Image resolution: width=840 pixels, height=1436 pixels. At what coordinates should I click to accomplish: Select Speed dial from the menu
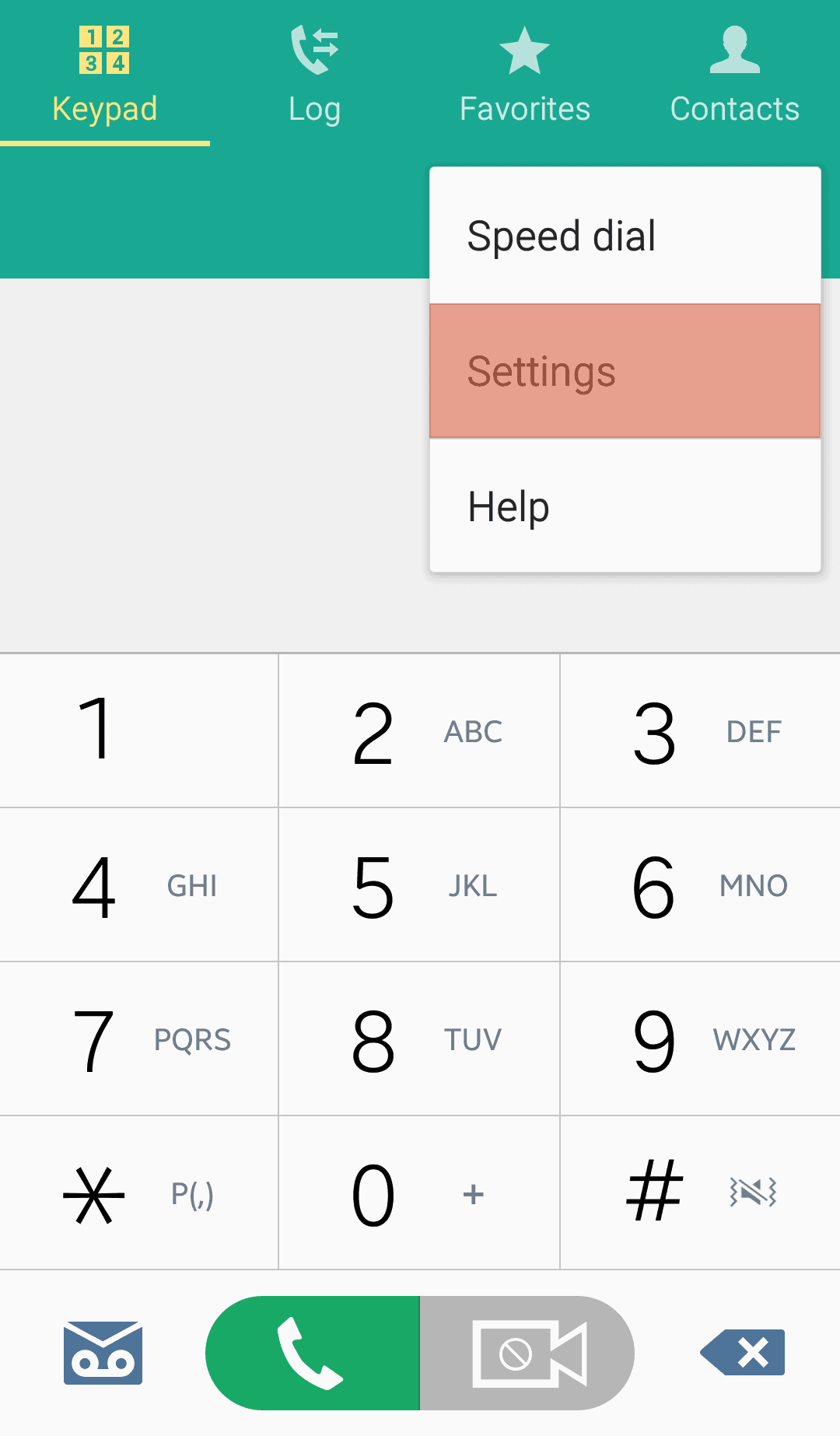tap(625, 236)
